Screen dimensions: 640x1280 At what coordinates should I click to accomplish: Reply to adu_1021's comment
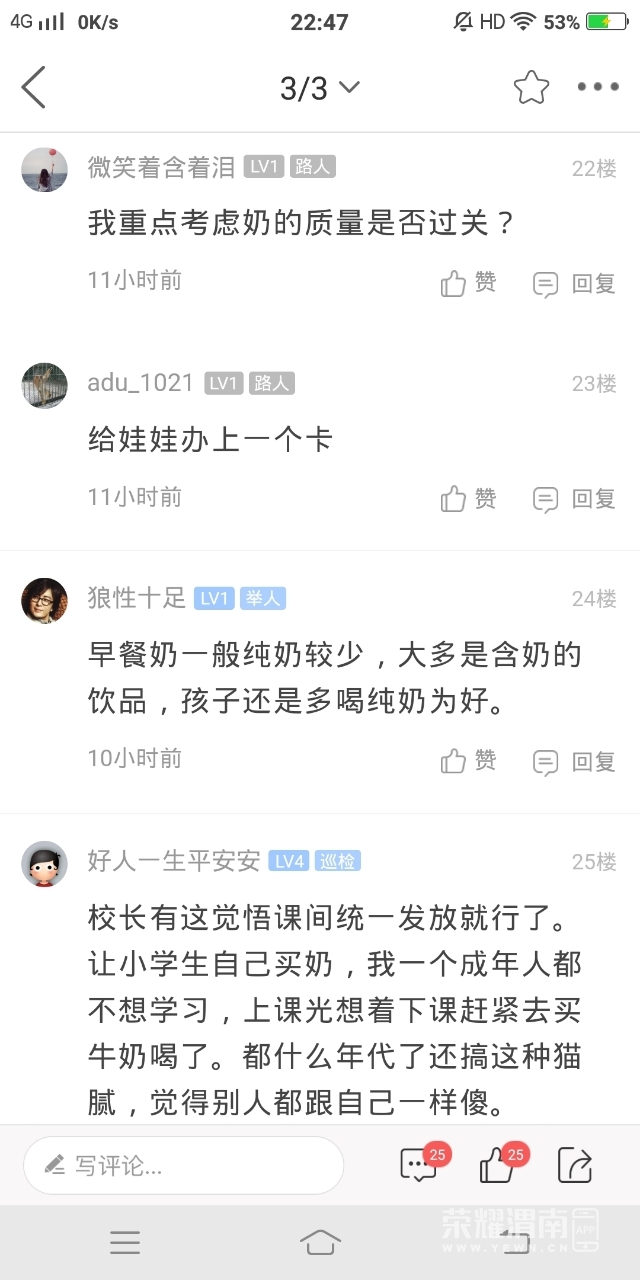coord(574,498)
